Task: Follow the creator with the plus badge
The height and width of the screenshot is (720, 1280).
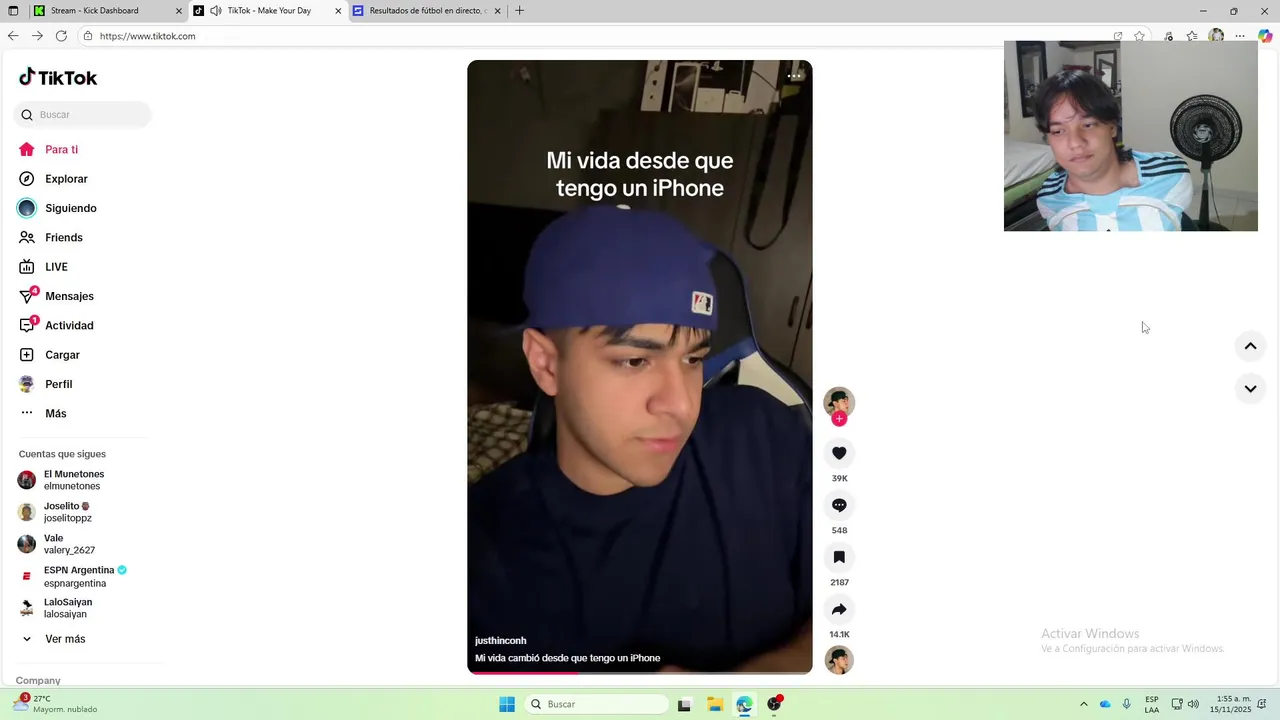Action: pos(839,419)
